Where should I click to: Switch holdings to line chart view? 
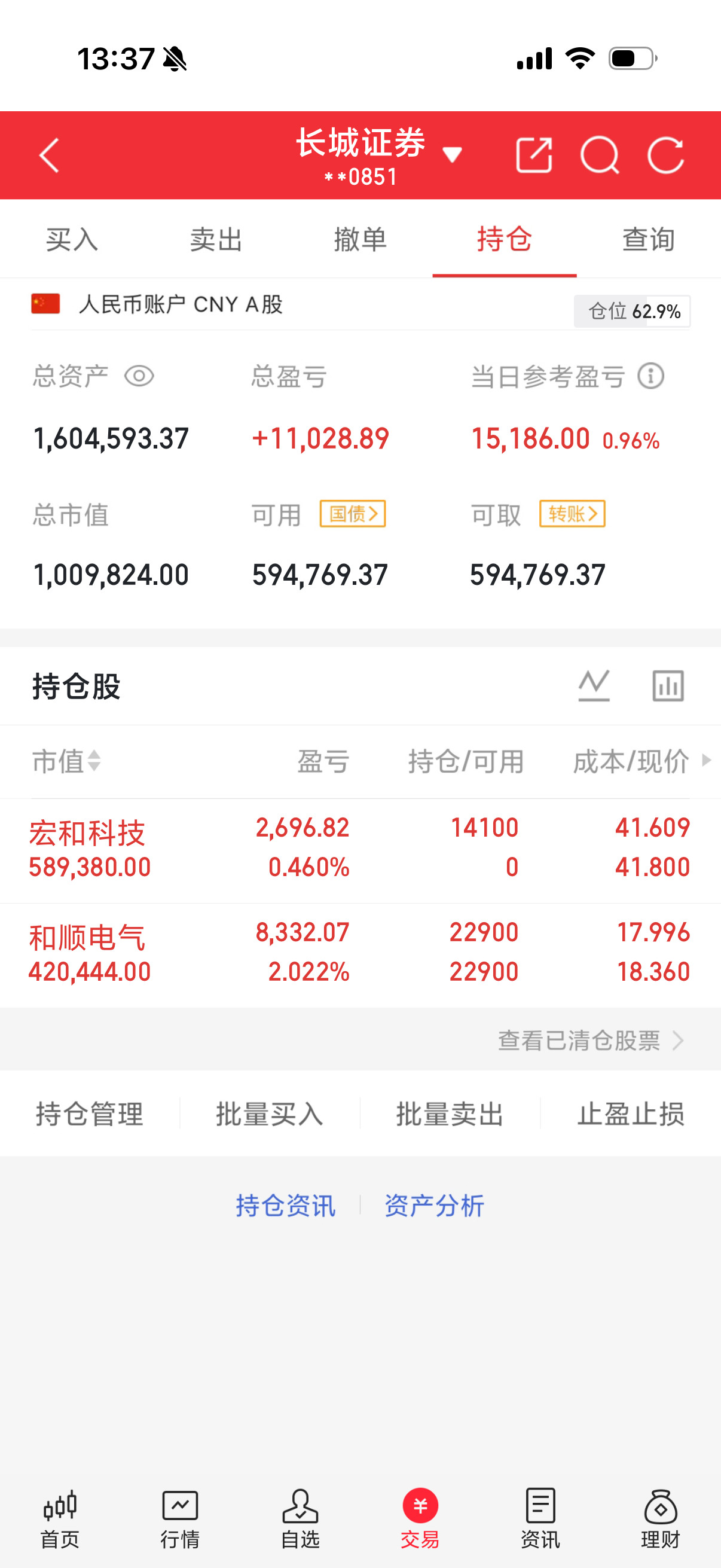(593, 686)
